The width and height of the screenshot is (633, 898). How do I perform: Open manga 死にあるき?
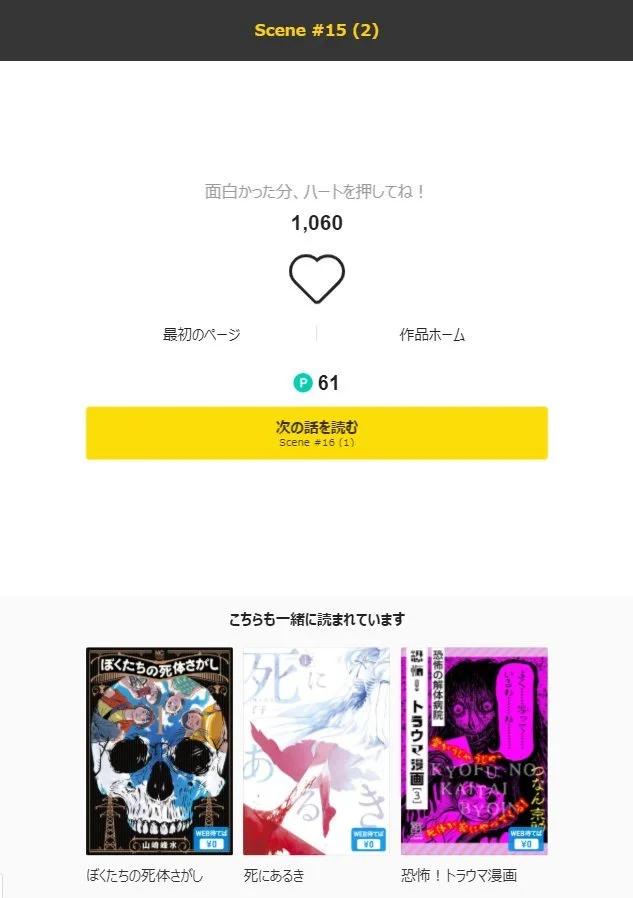click(x=316, y=751)
